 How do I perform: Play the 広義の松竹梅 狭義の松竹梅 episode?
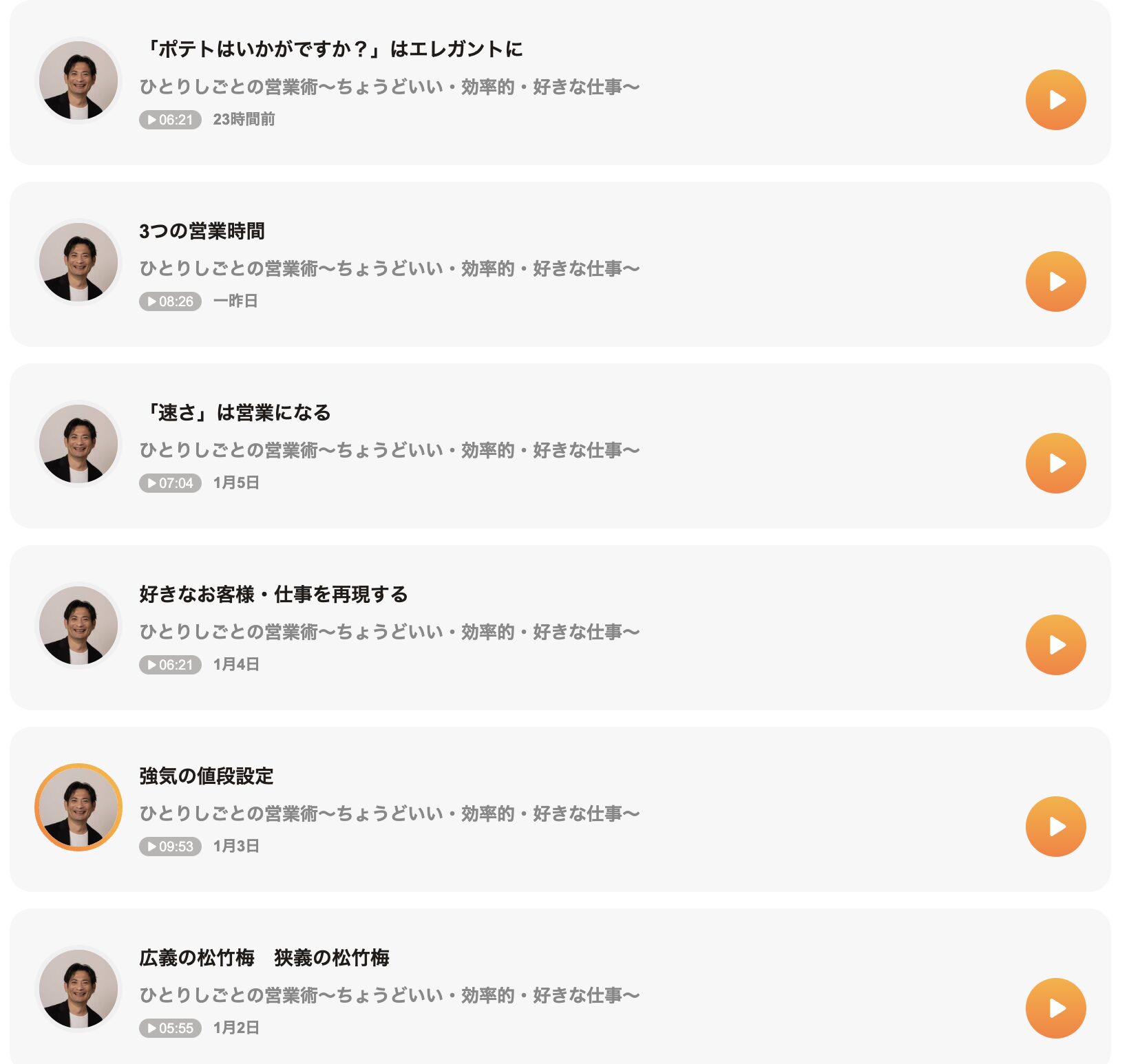click(x=1055, y=1008)
